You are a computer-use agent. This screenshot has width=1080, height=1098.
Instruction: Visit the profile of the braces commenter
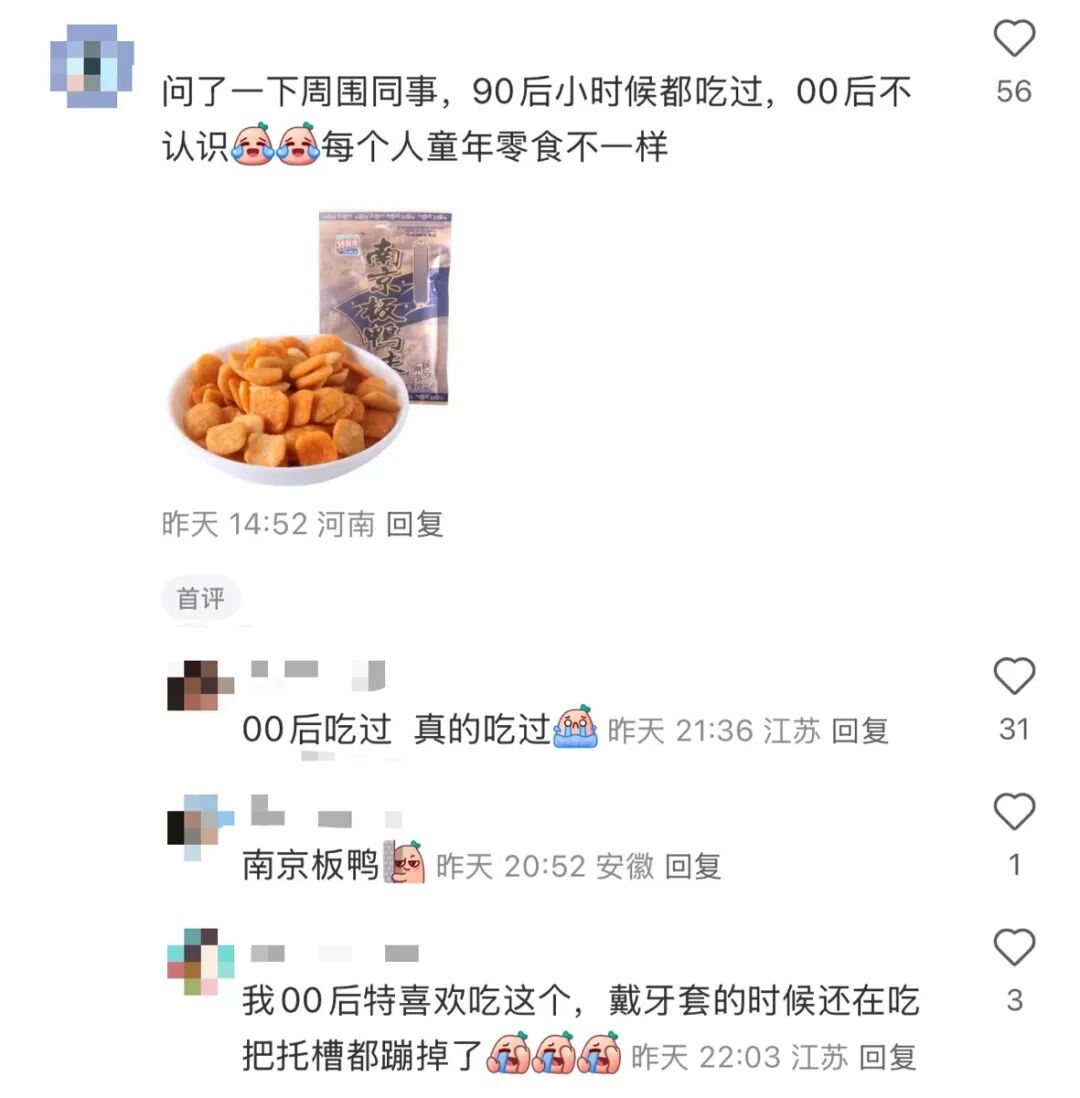[201, 962]
